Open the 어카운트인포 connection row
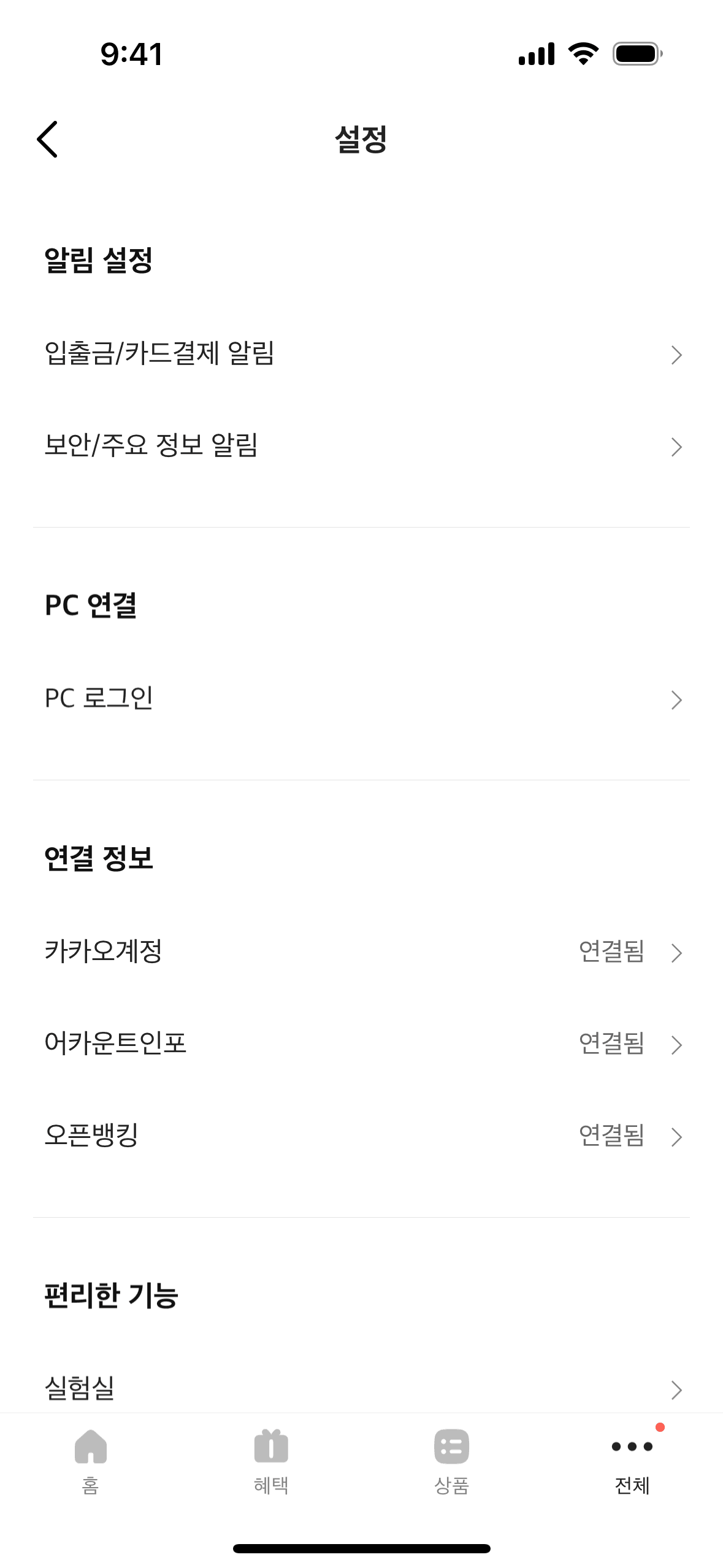This screenshot has width=723, height=1568. click(361, 1043)
